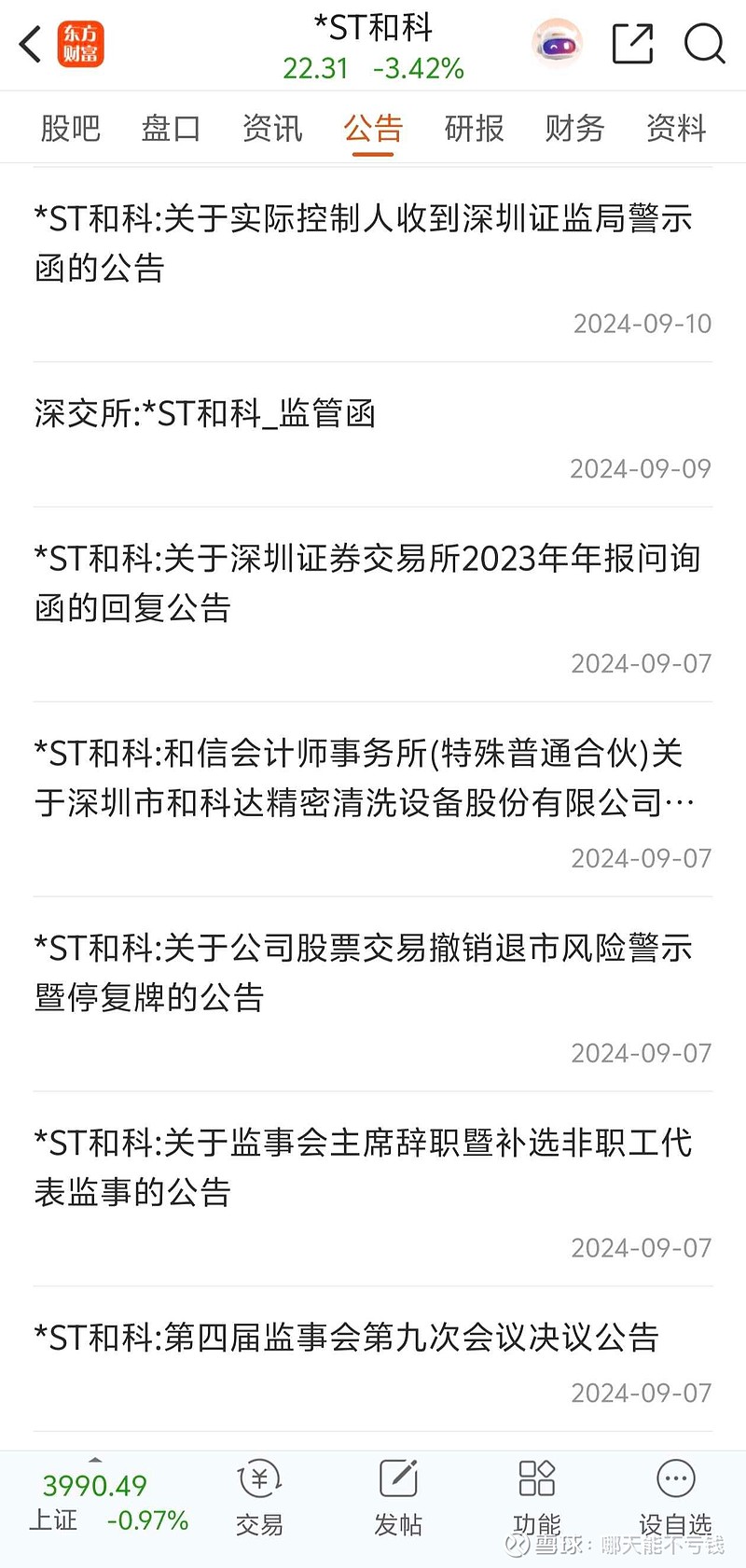
Task: Tap the share icon next to search
Action: pyautogui.click(x=632, y=43)
